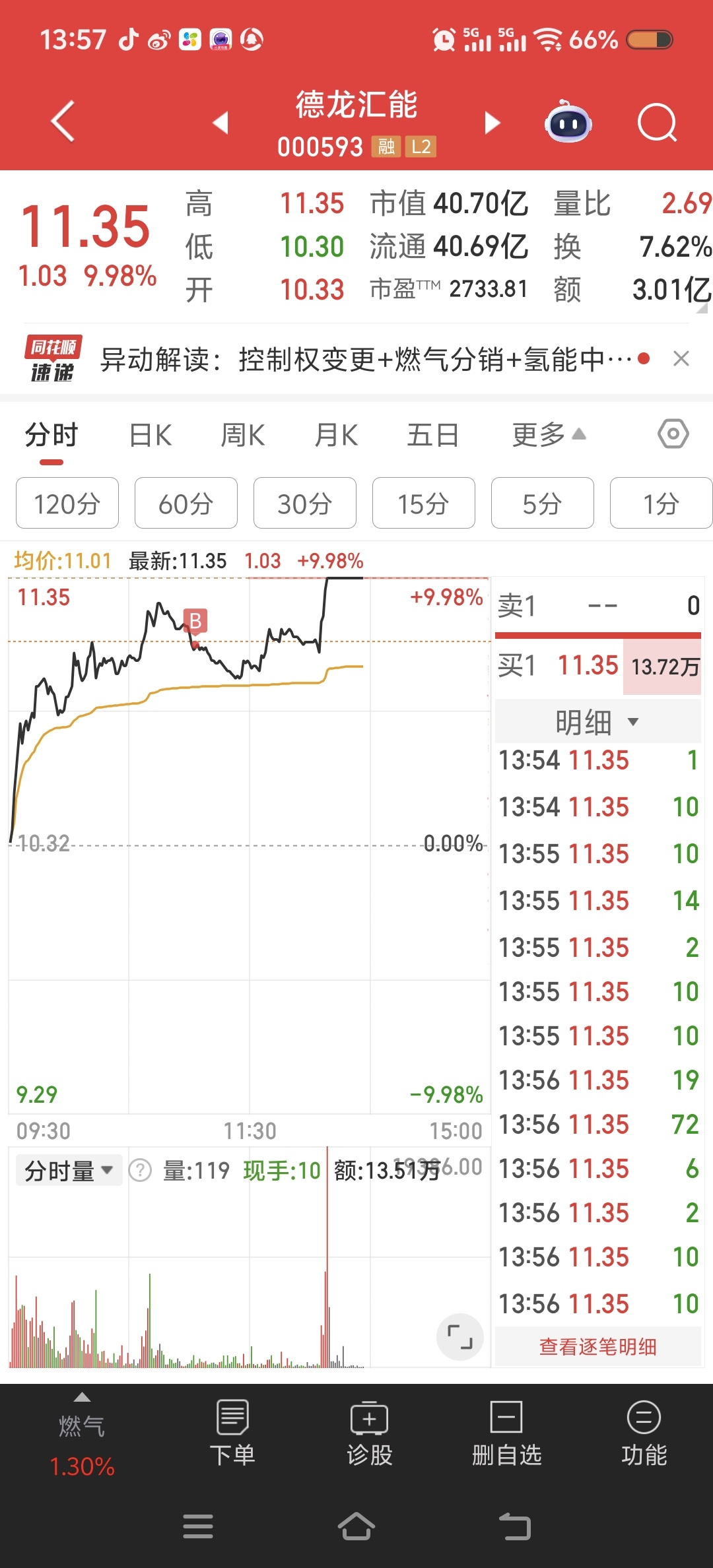Screen dimensions: 713x1568
Task: Select the 月K chart tab
Action: [x=336, y=436]
